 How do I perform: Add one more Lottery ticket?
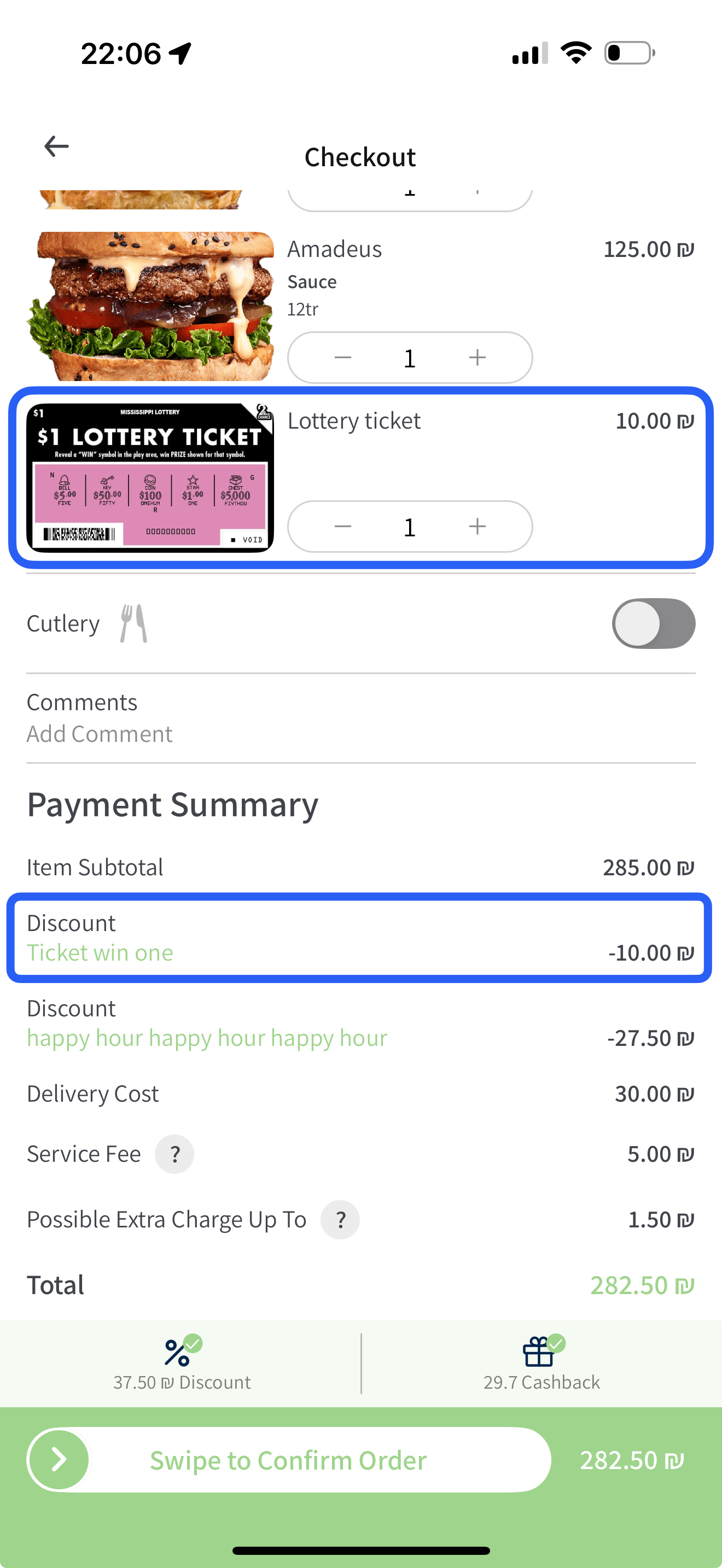click(478, 526)
